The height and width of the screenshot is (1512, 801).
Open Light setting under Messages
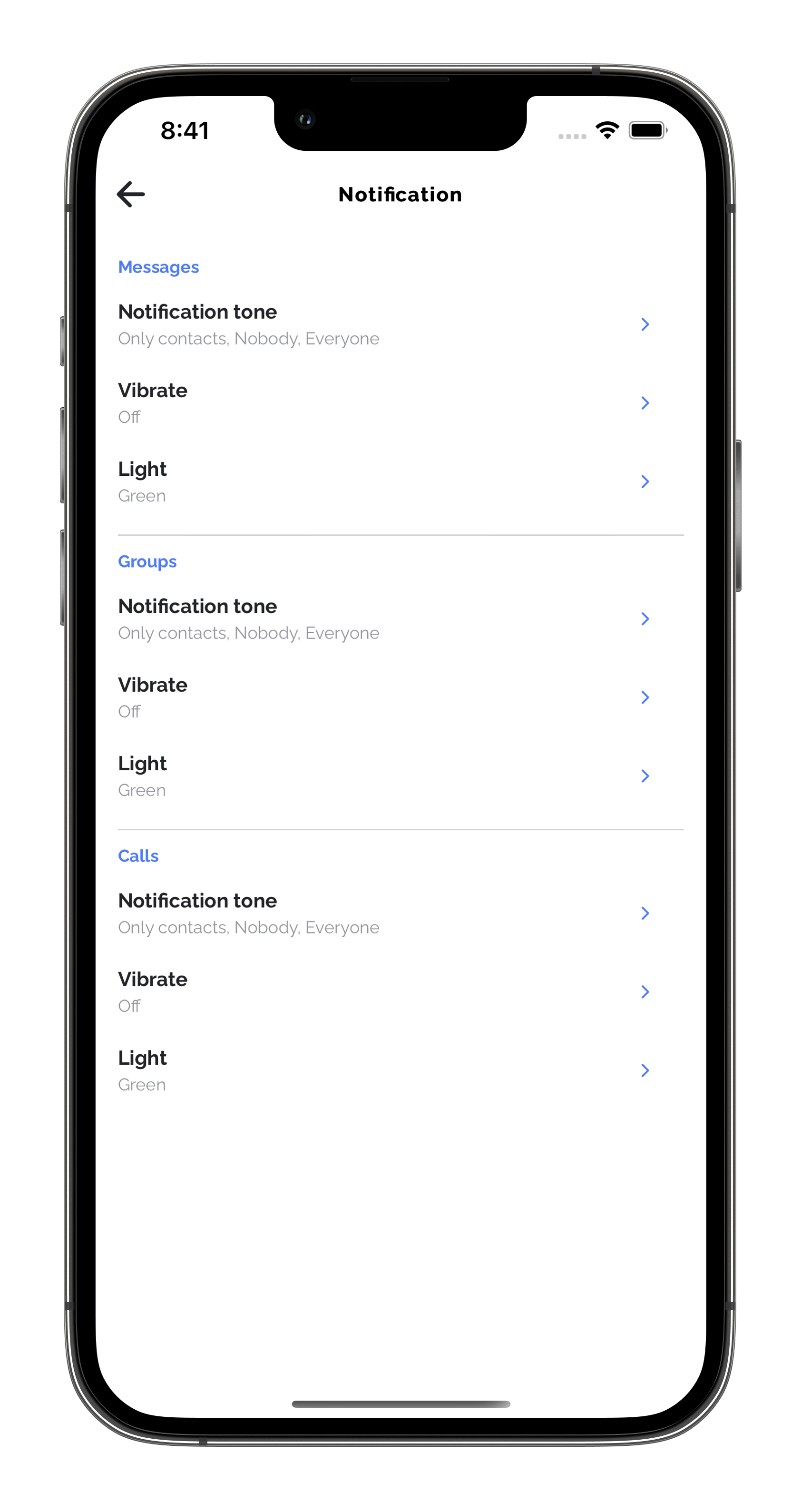400,482
